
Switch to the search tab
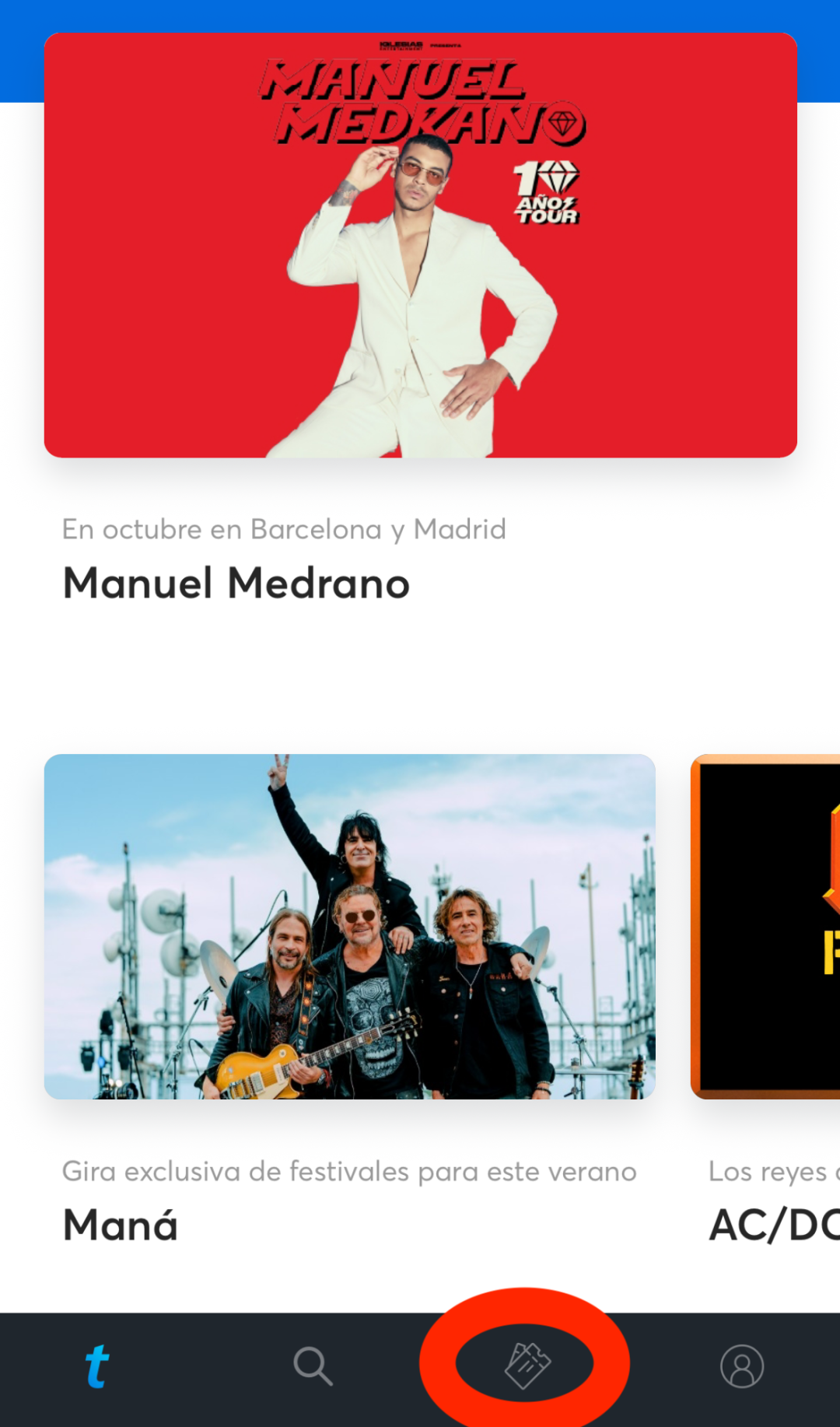313,1366
